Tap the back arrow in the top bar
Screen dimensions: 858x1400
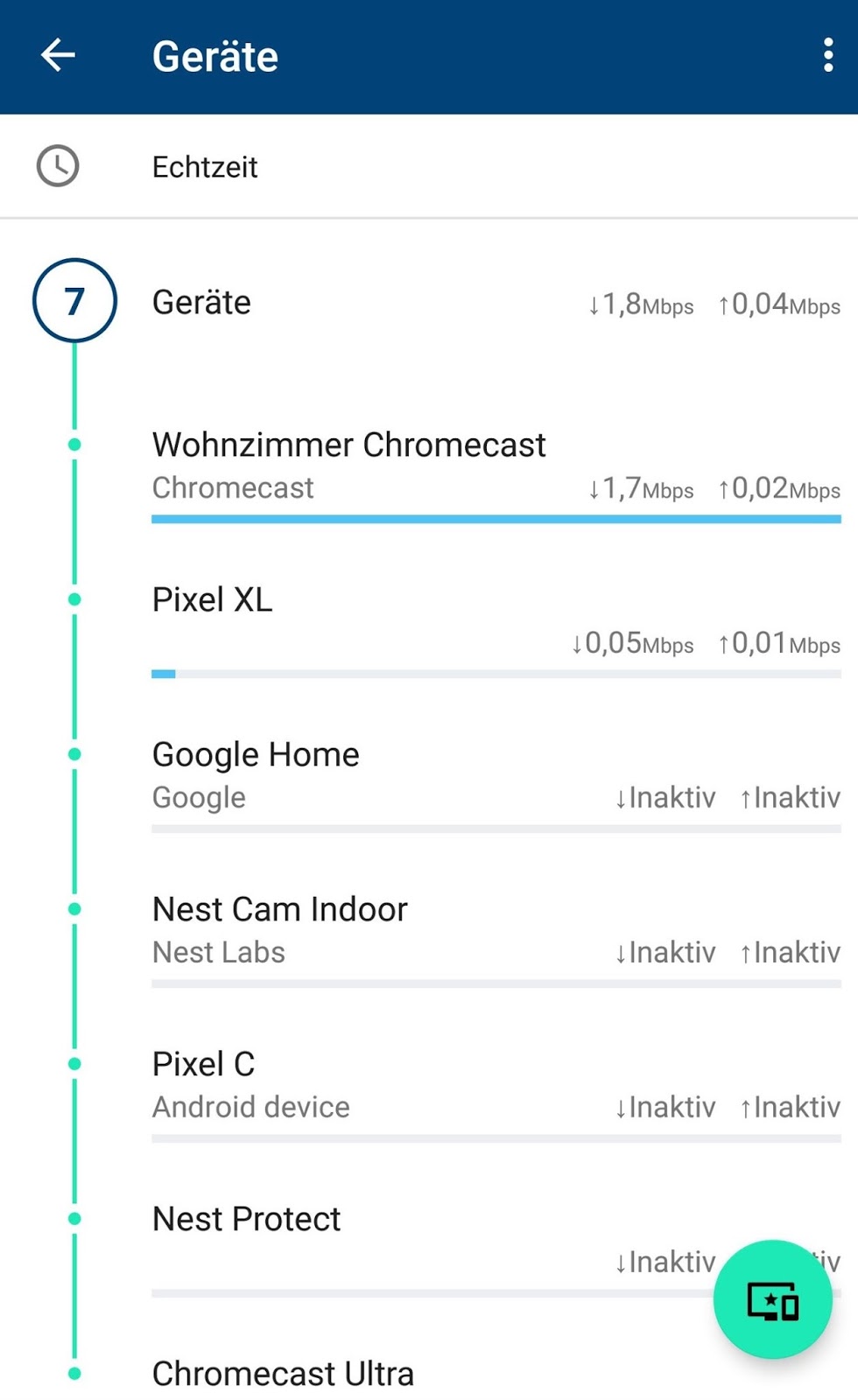(58, 55)
